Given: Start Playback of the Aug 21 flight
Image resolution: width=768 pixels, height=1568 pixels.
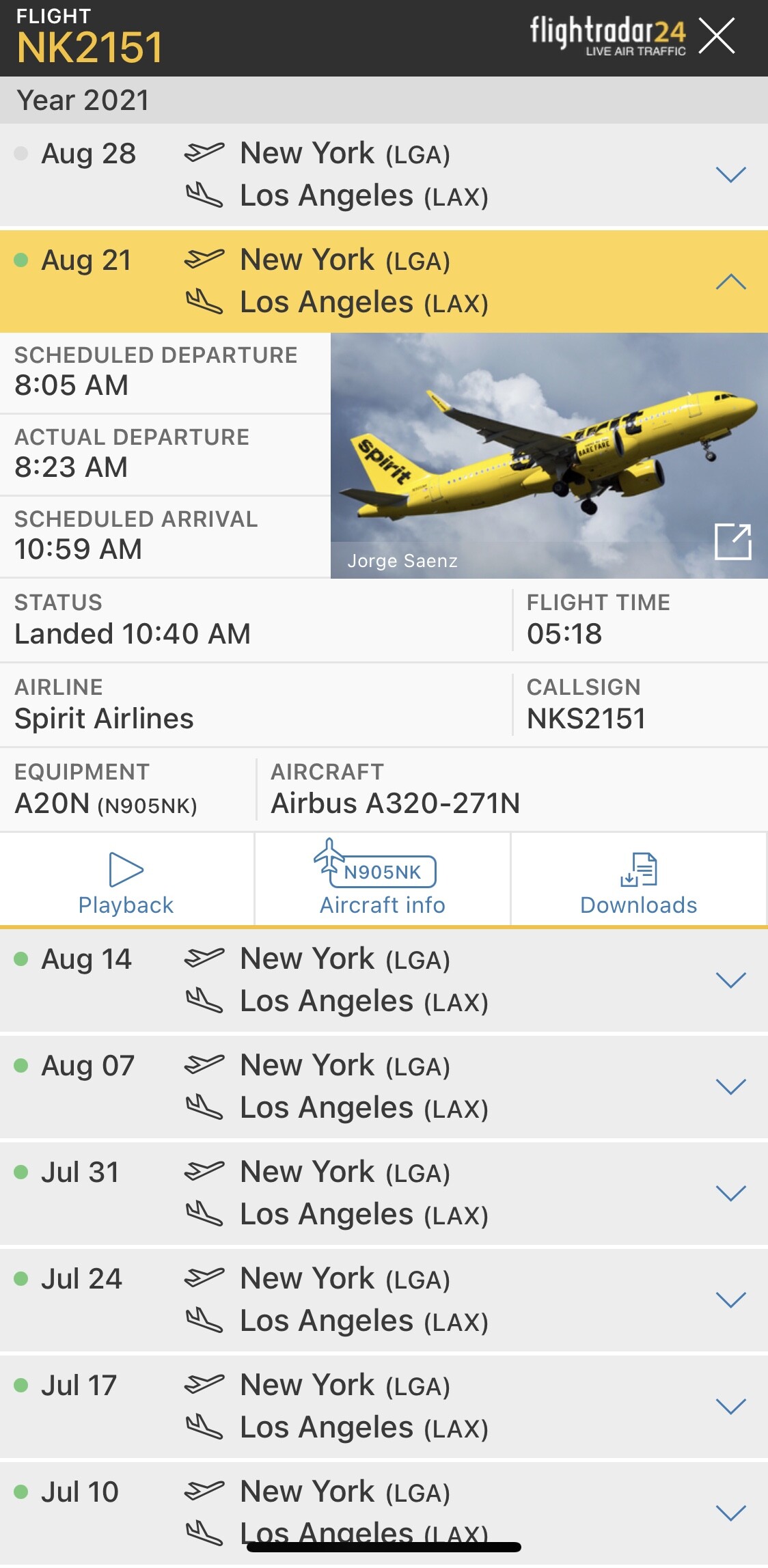Looking at the screenshot, I should pos(126,882).
